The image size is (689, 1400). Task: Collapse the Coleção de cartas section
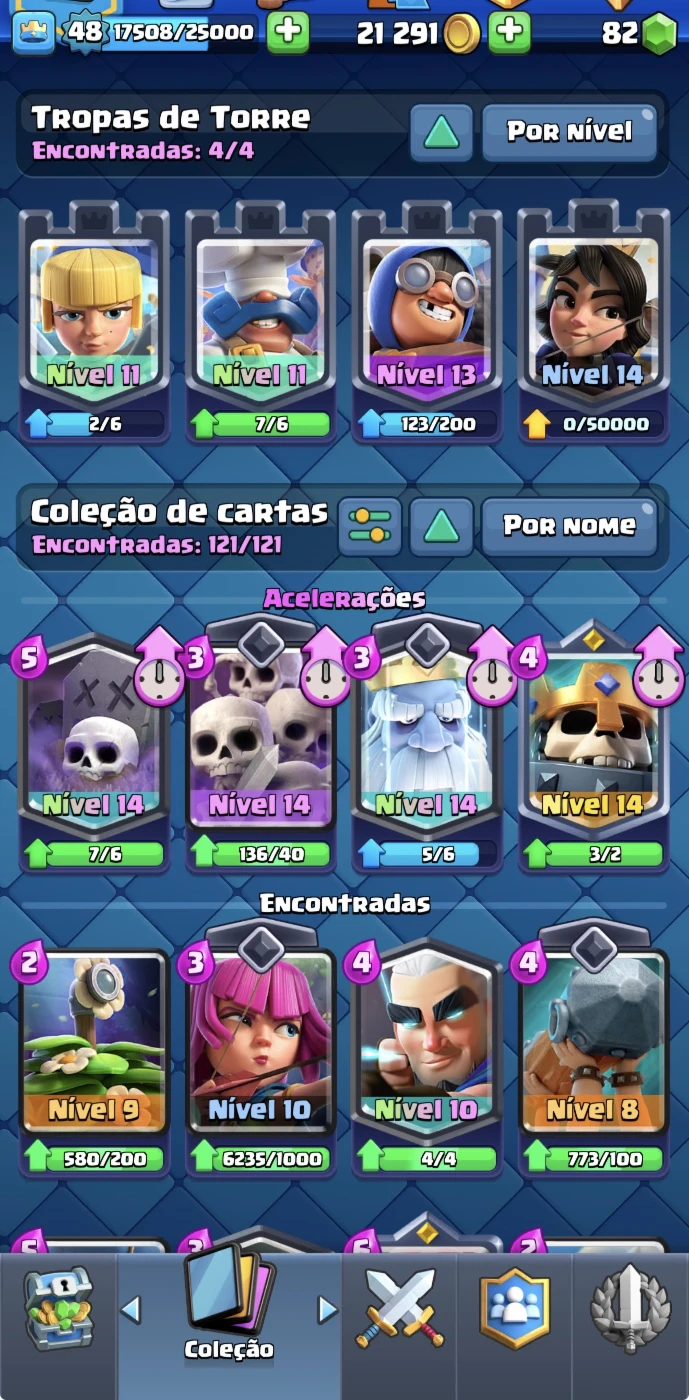pos(441,526)
